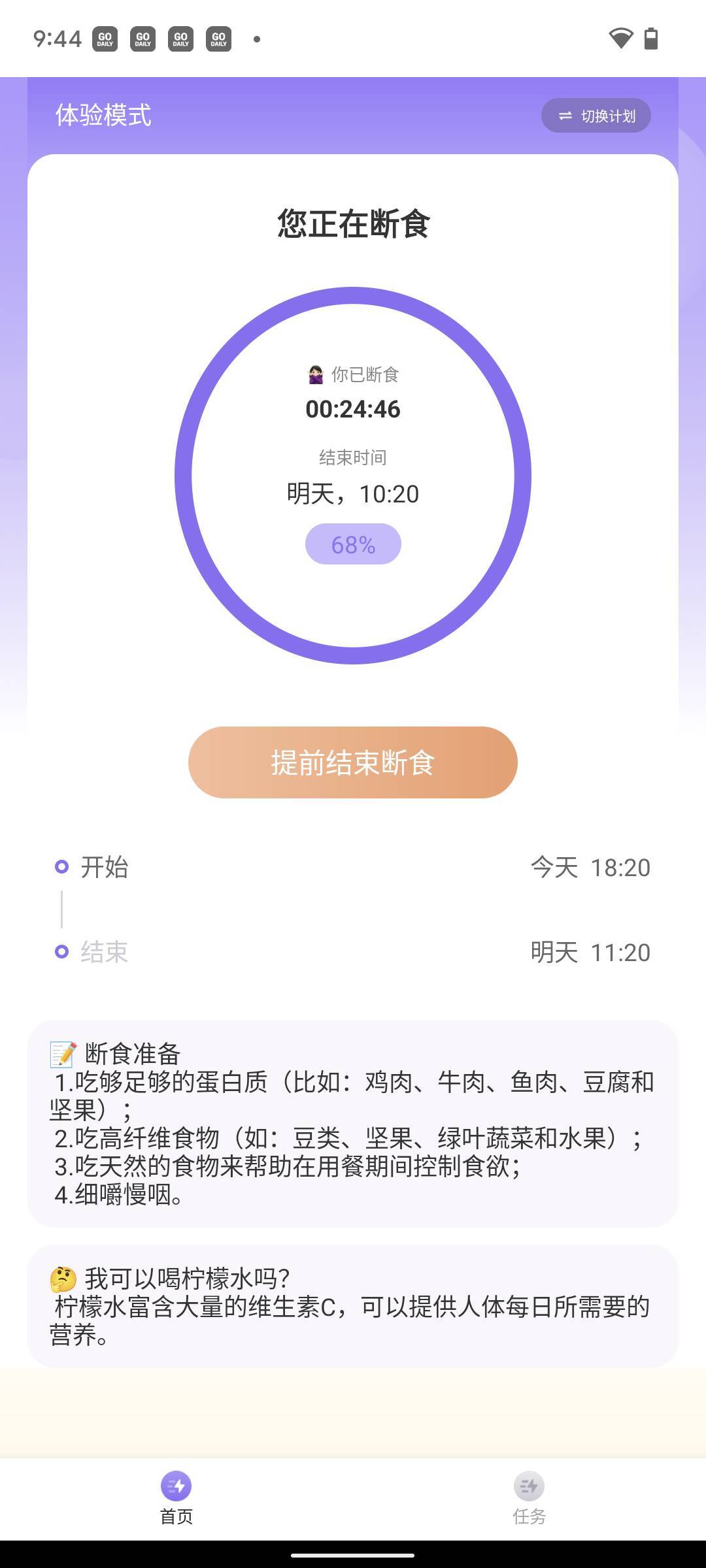Open 切换计划 to change fasting plan
The image size is (706, 1568).
(596, 115)
